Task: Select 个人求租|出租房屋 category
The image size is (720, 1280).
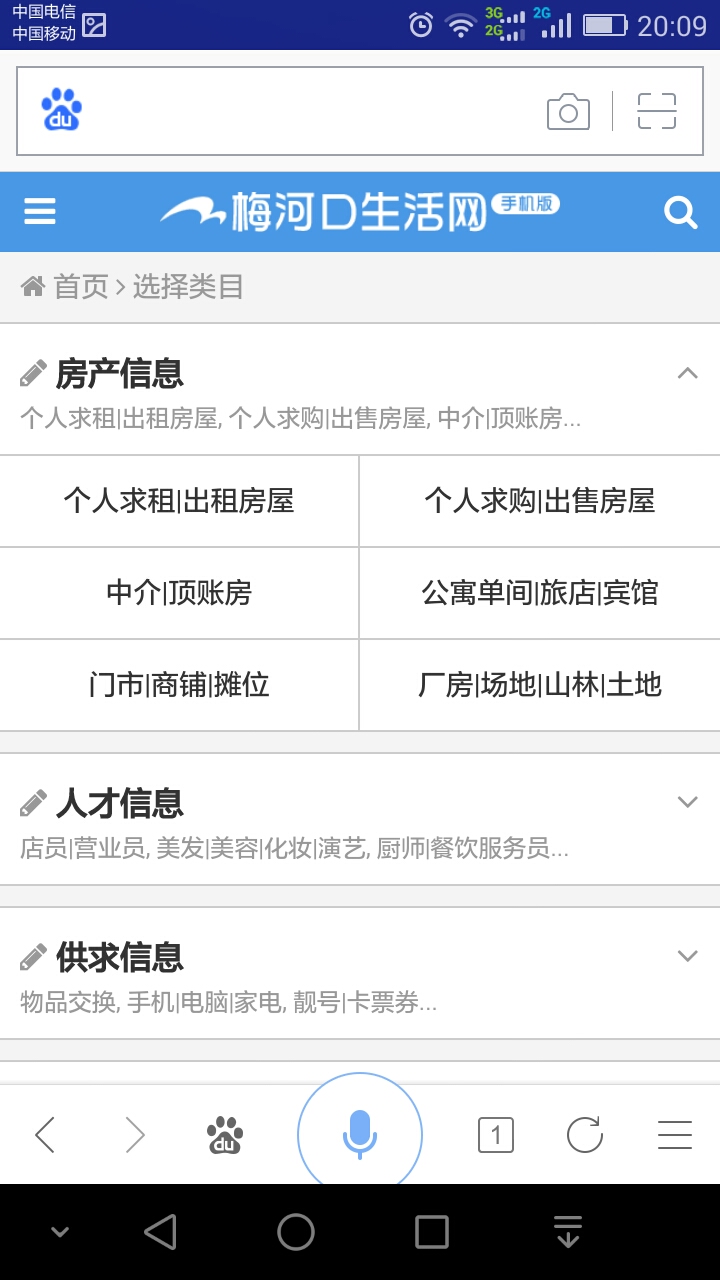Action: (179, 501)
